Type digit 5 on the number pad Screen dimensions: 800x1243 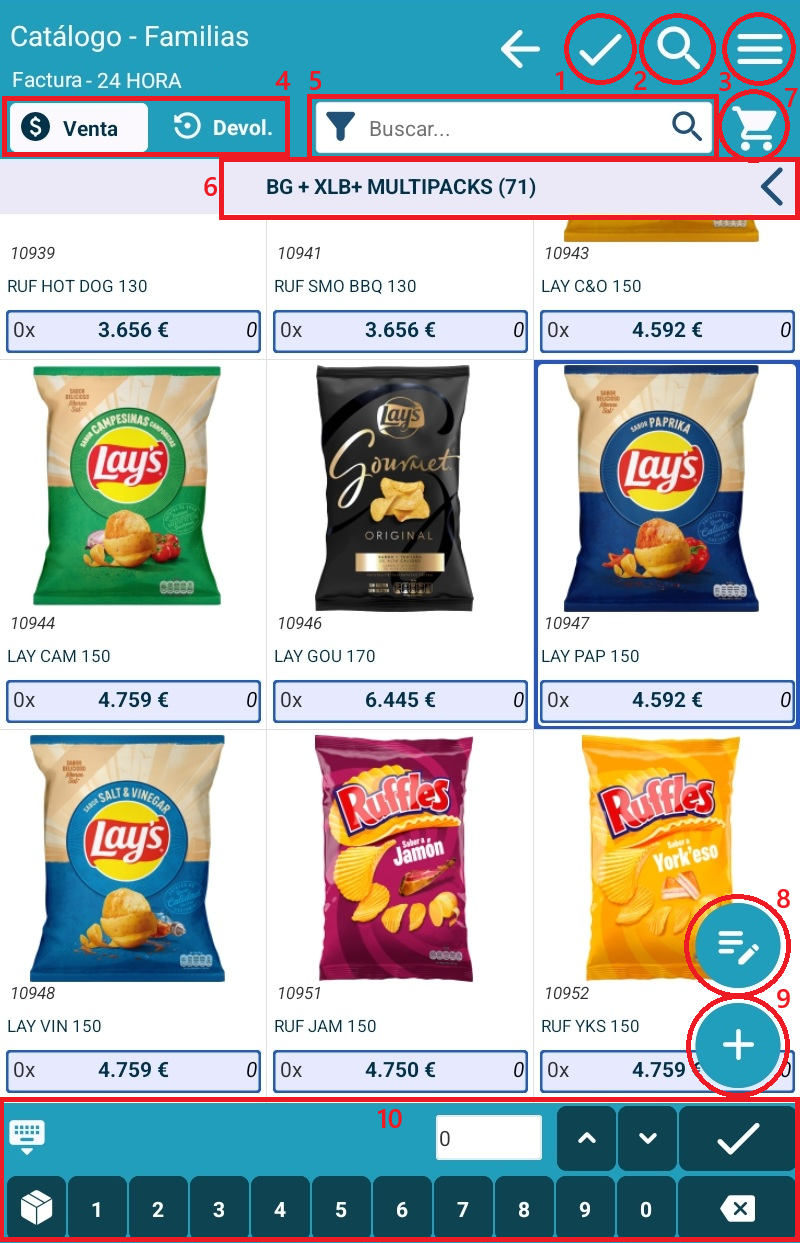coord(341,1210)
